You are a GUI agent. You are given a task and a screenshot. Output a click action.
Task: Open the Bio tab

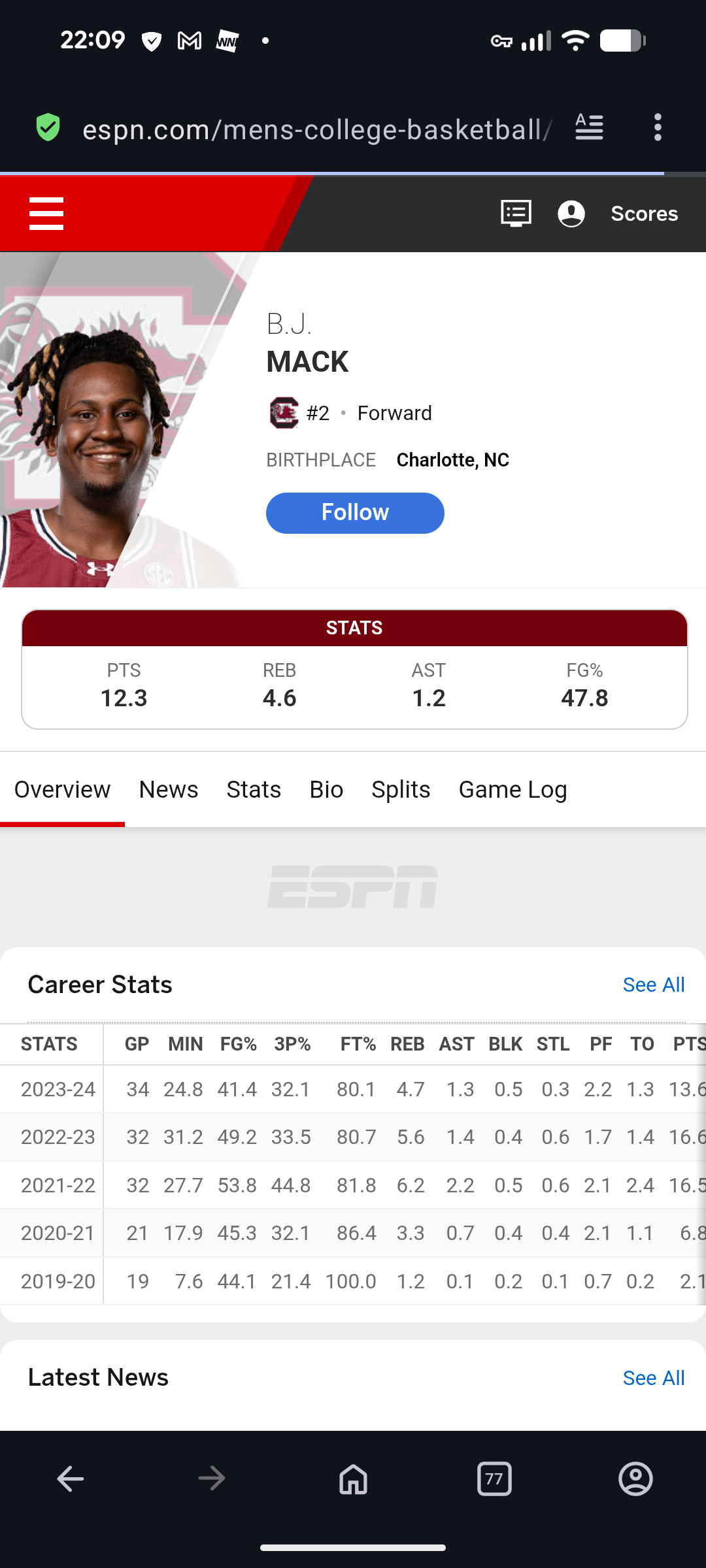tap(326, 790)
